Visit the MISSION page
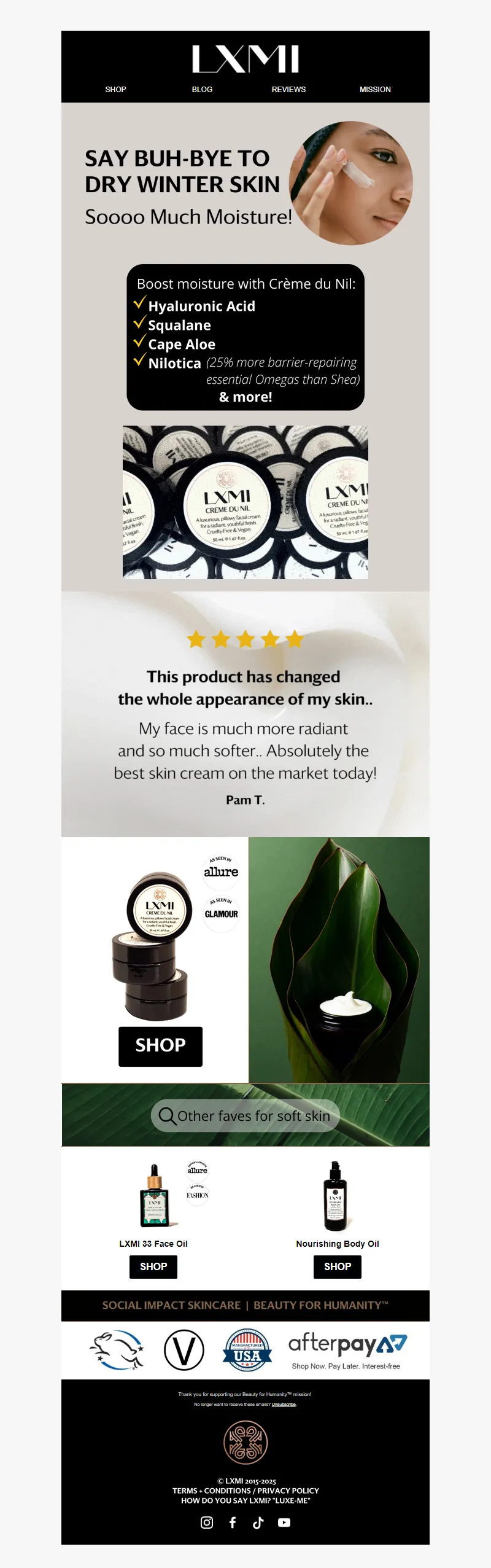Viewport: 491px width, 1568px height. point(375,89)
